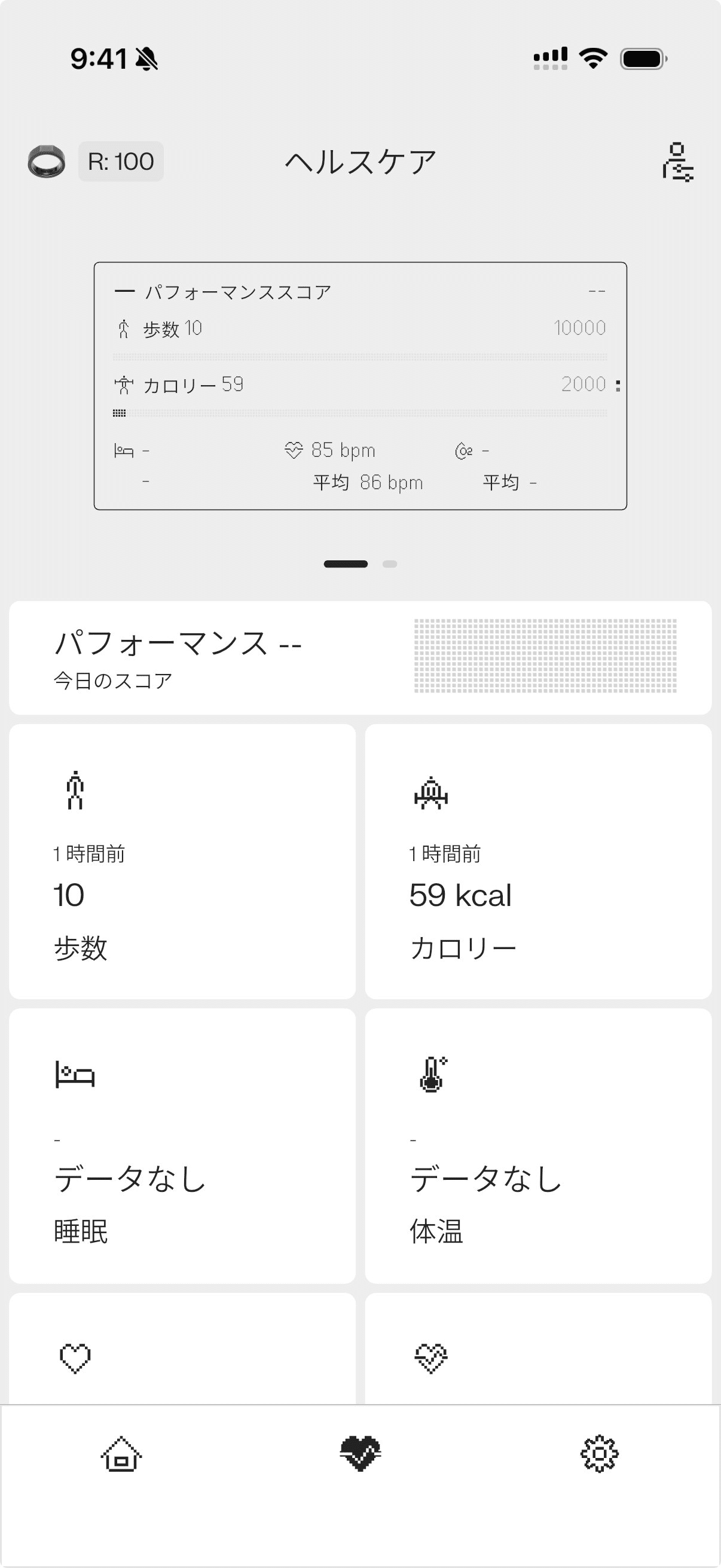Screen dimensions: 721x1568
Task: Select the healthcare heart tab
Action: tap(360, 1454)
